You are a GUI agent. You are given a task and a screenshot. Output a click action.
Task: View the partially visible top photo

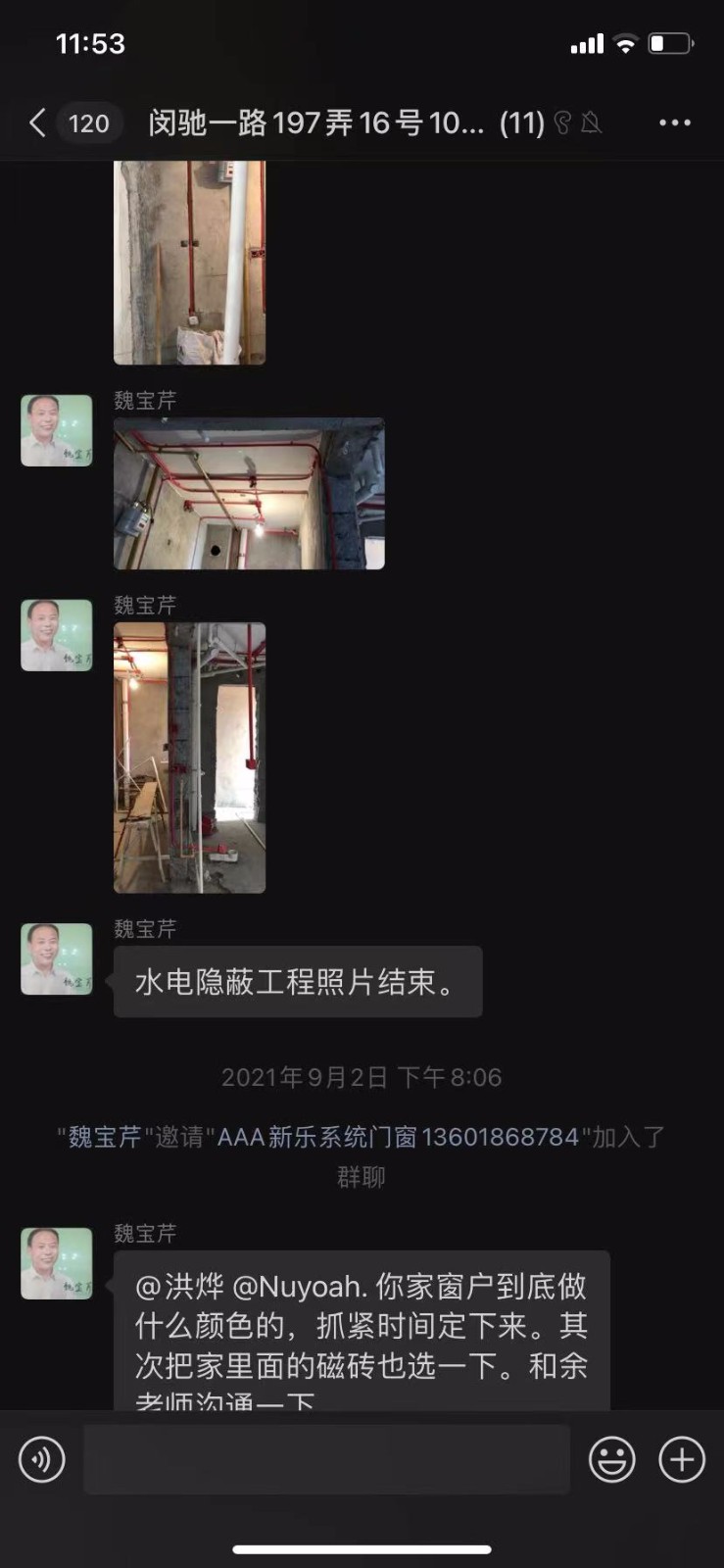(x=189, y=263)
